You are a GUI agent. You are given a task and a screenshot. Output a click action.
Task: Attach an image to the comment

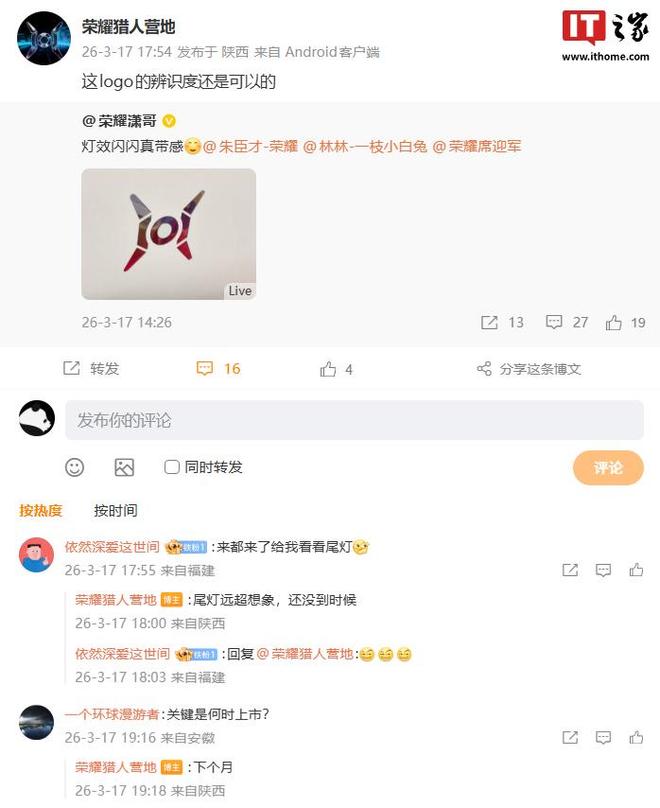(124, 467)
